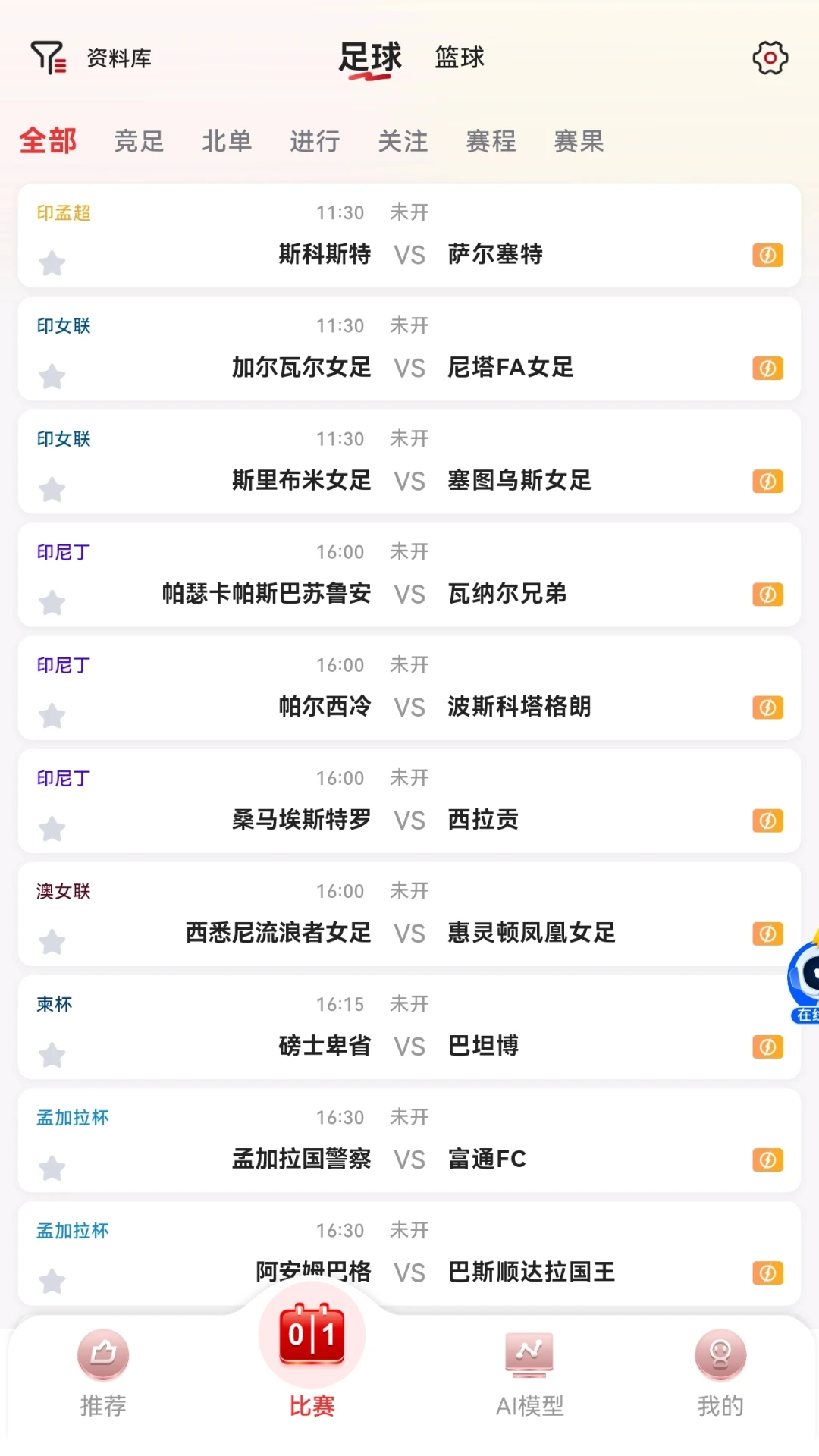Image resolution: width=819 pixels, height=1456 pixels.
Task: Star the 西悉尼流浪者女足 match
Action: click(x=52, y=942)
